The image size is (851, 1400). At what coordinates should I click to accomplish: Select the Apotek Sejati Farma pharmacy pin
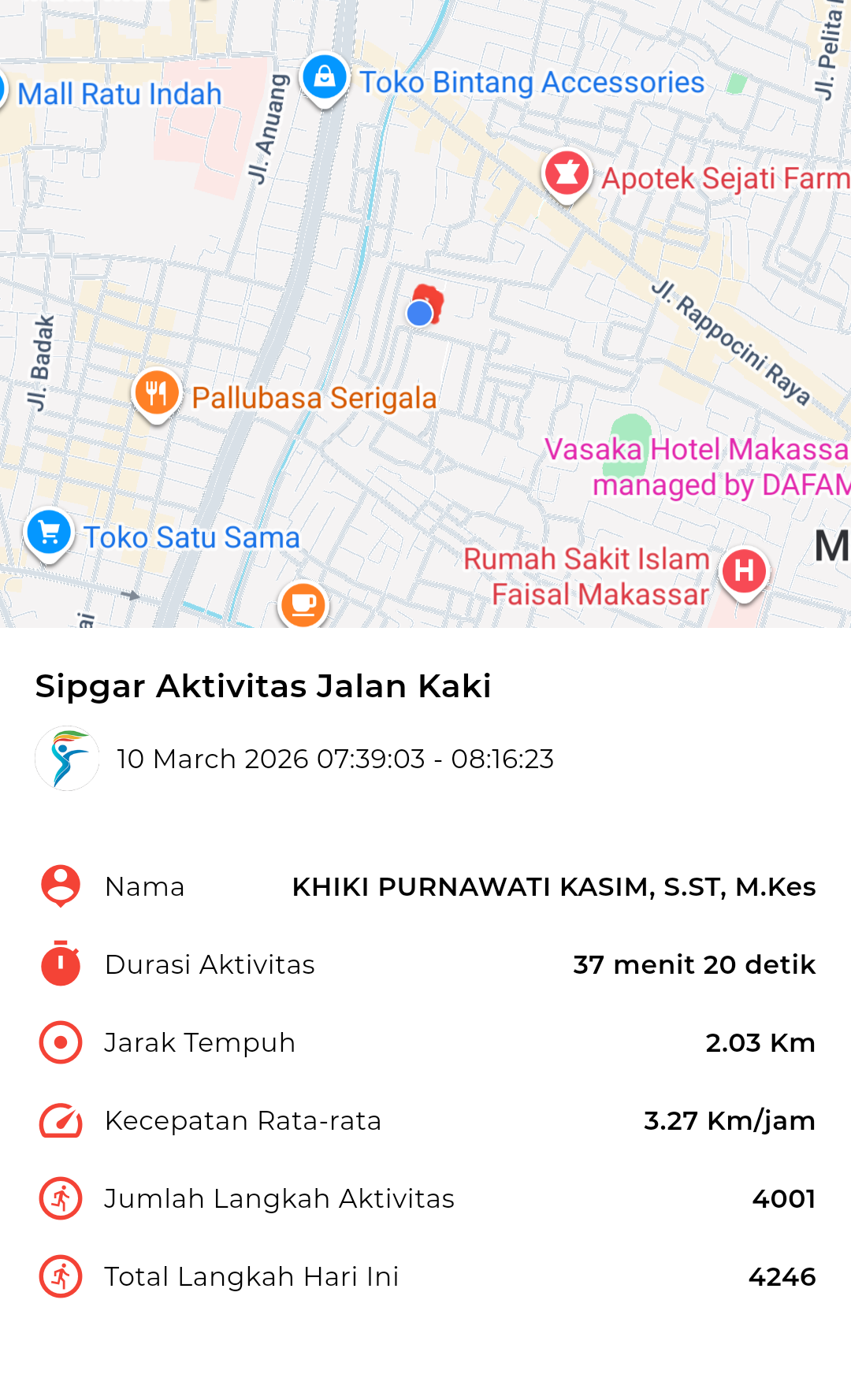[567, 174]
